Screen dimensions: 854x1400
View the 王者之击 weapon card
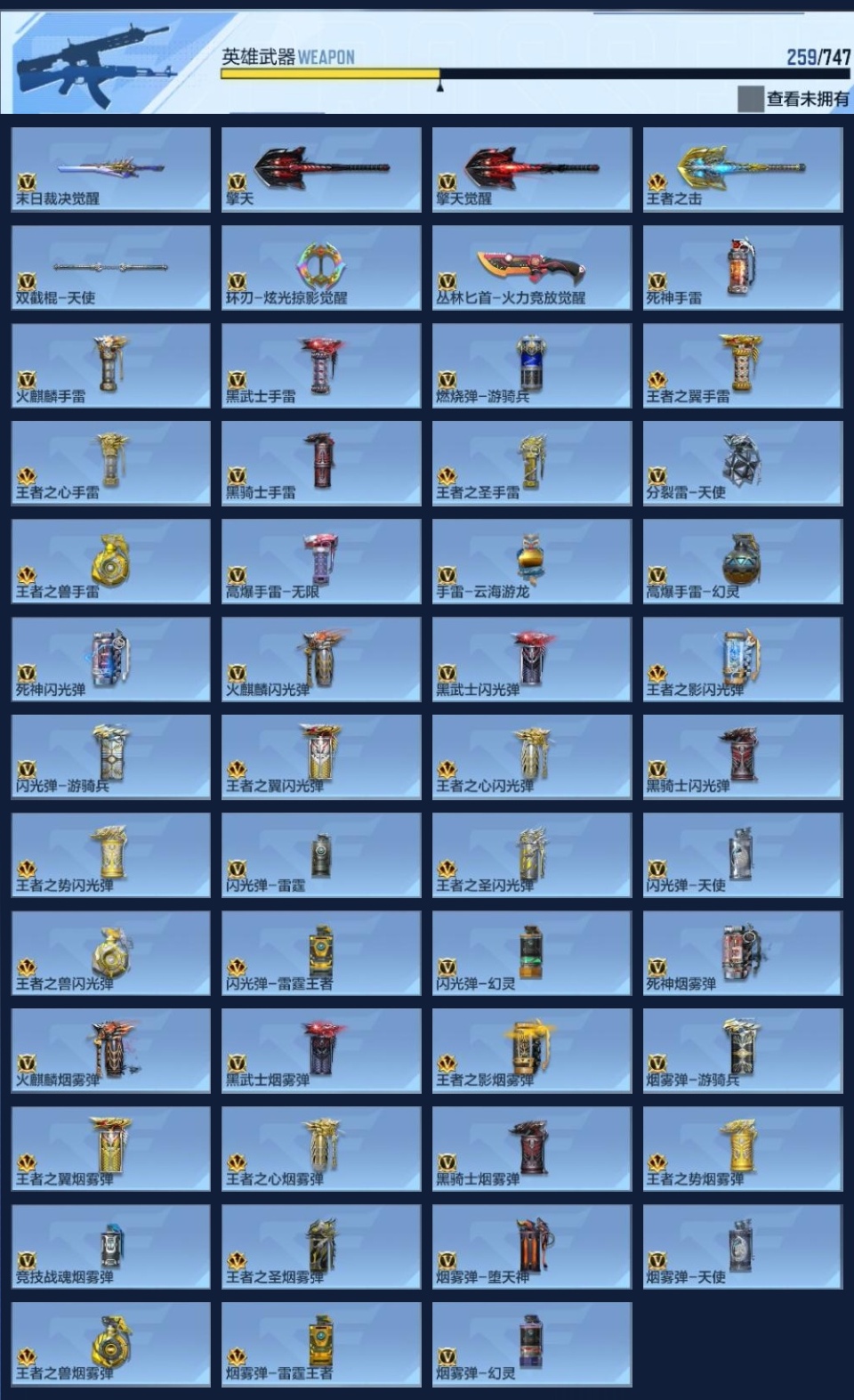(x=743, y=169)
